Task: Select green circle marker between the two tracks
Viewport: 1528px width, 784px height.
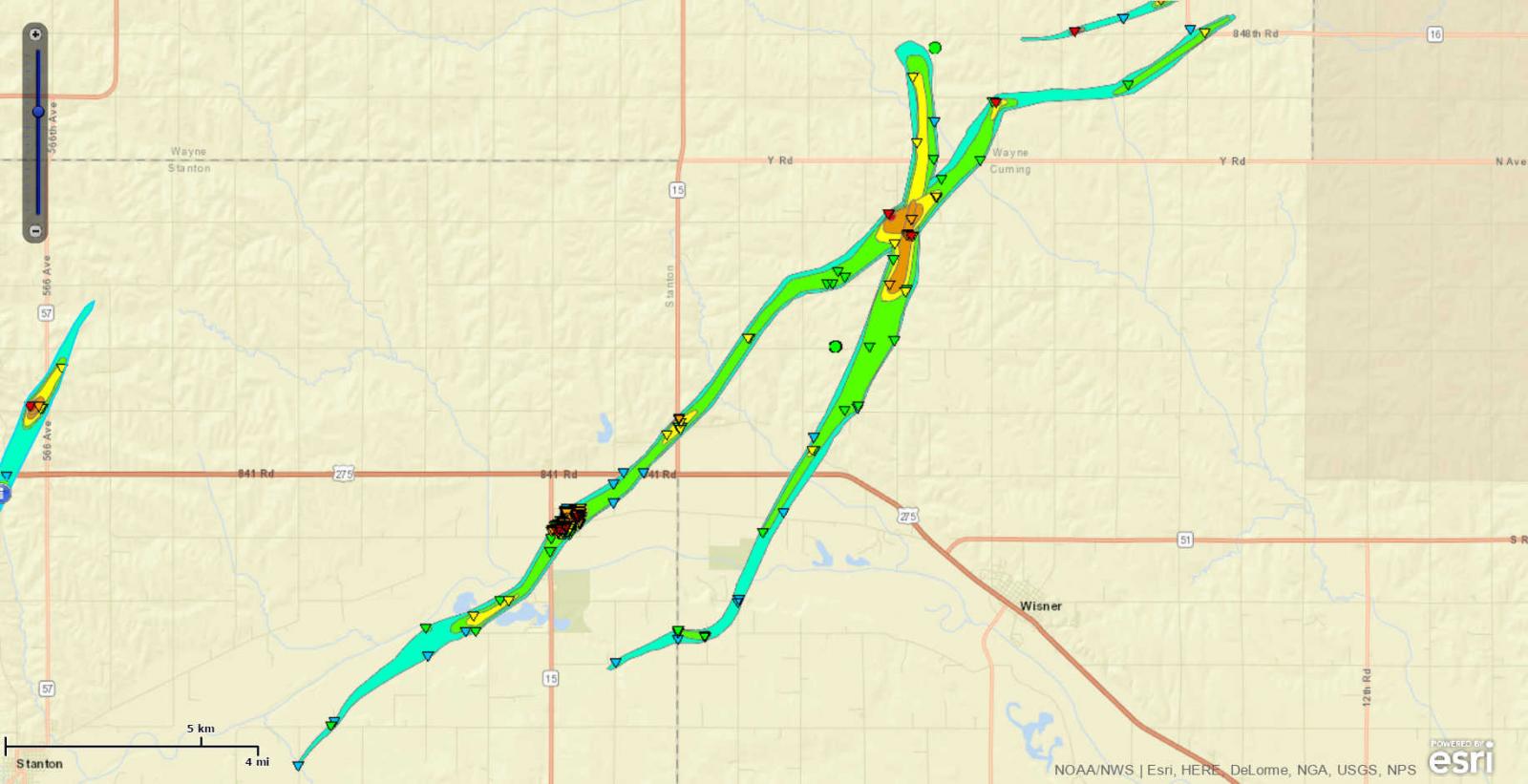Action: coord(836,347)
